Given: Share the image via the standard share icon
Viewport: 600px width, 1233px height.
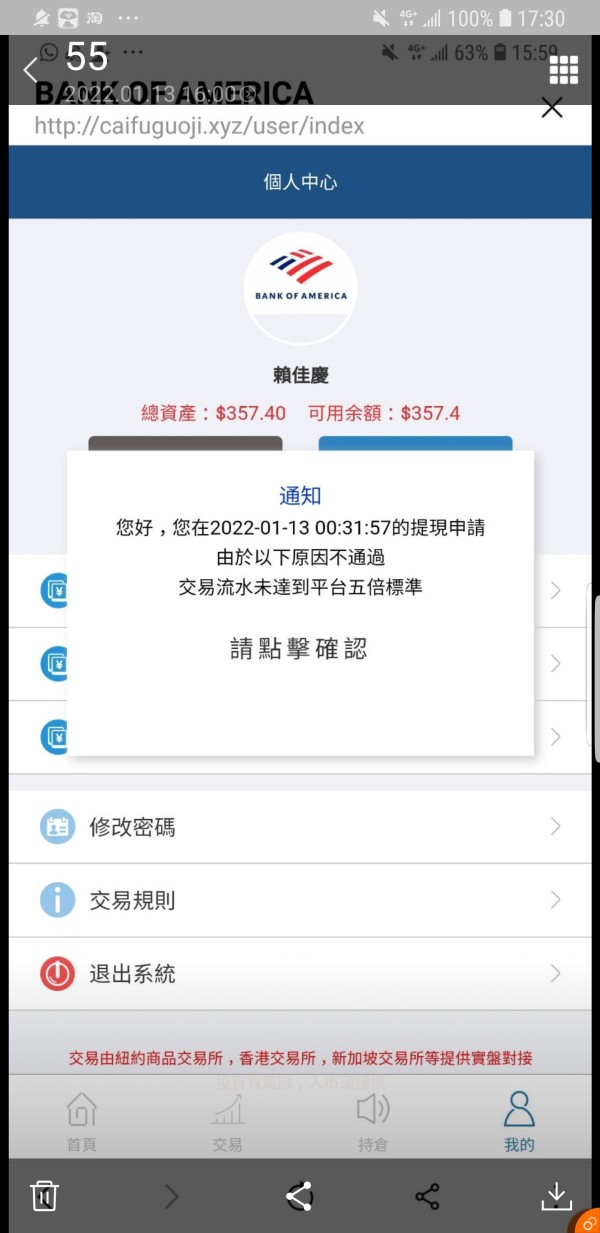Looking at the screenshot, I should point(427,1196).
